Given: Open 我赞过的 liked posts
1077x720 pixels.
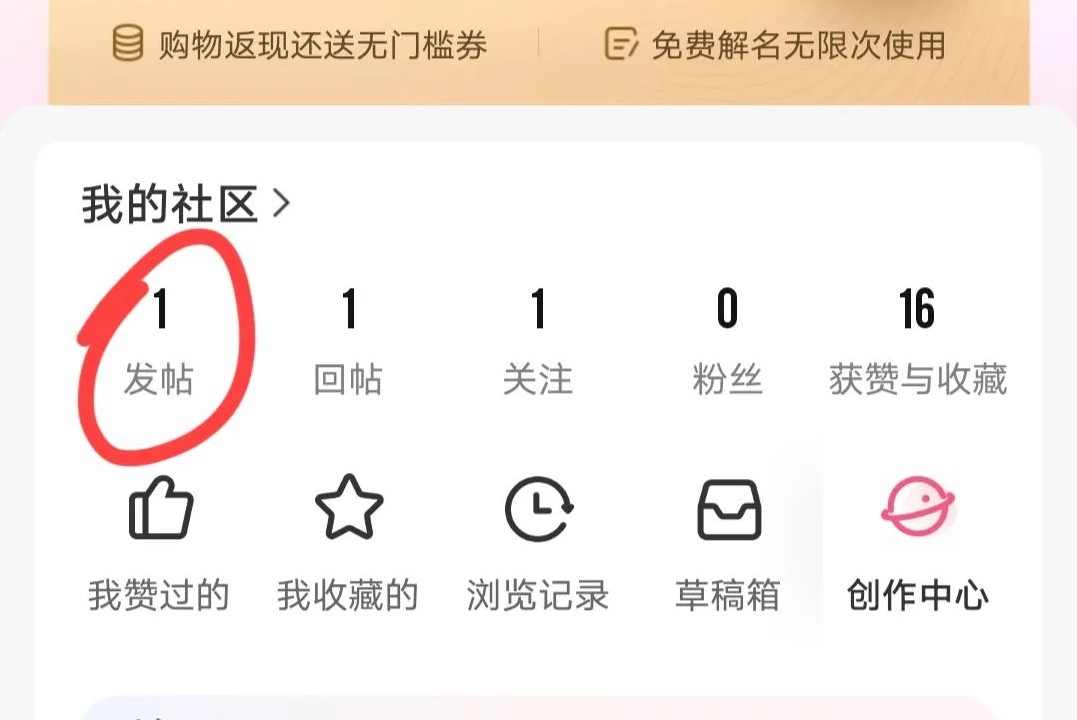Looking at the screenshot, I should point(159,545).
